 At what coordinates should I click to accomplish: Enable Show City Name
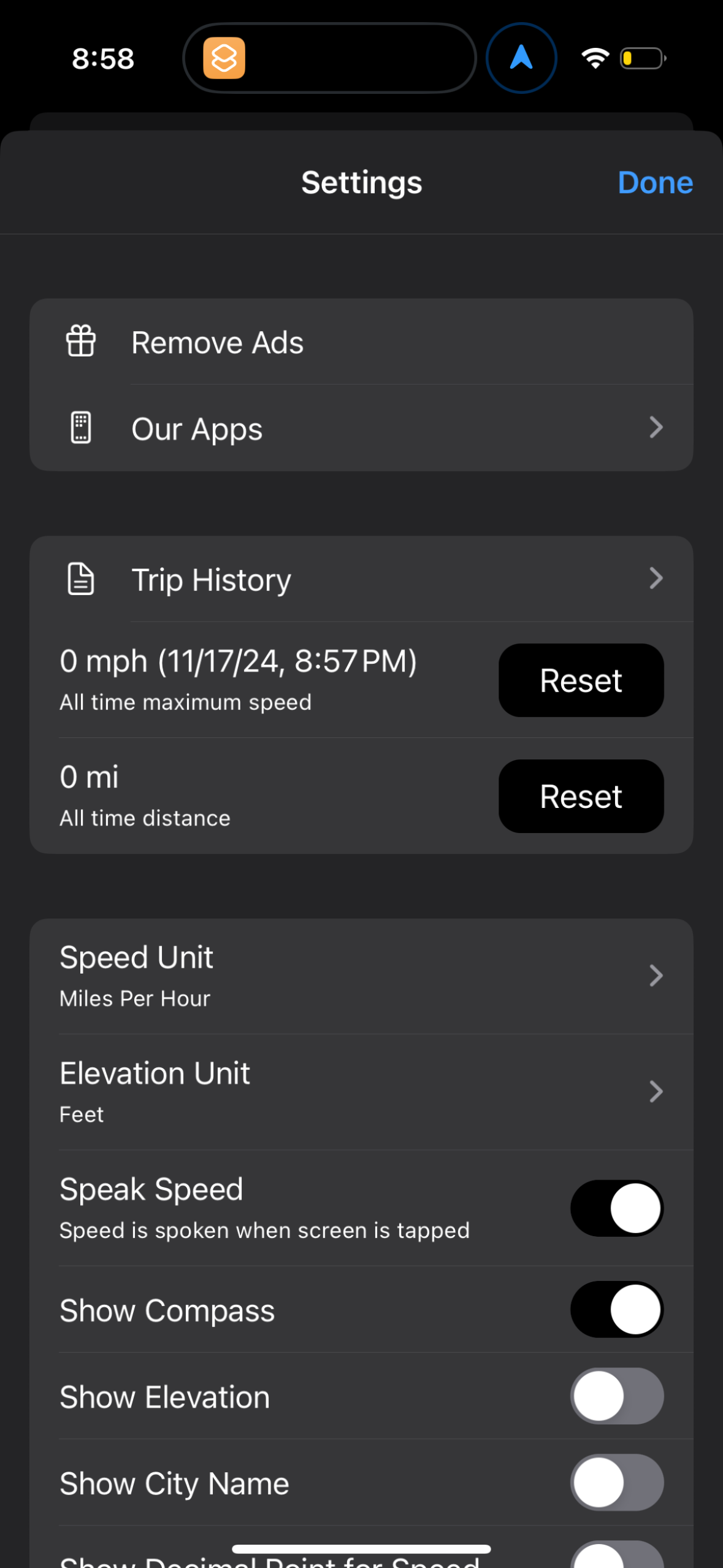click(x=616, y=1483)
